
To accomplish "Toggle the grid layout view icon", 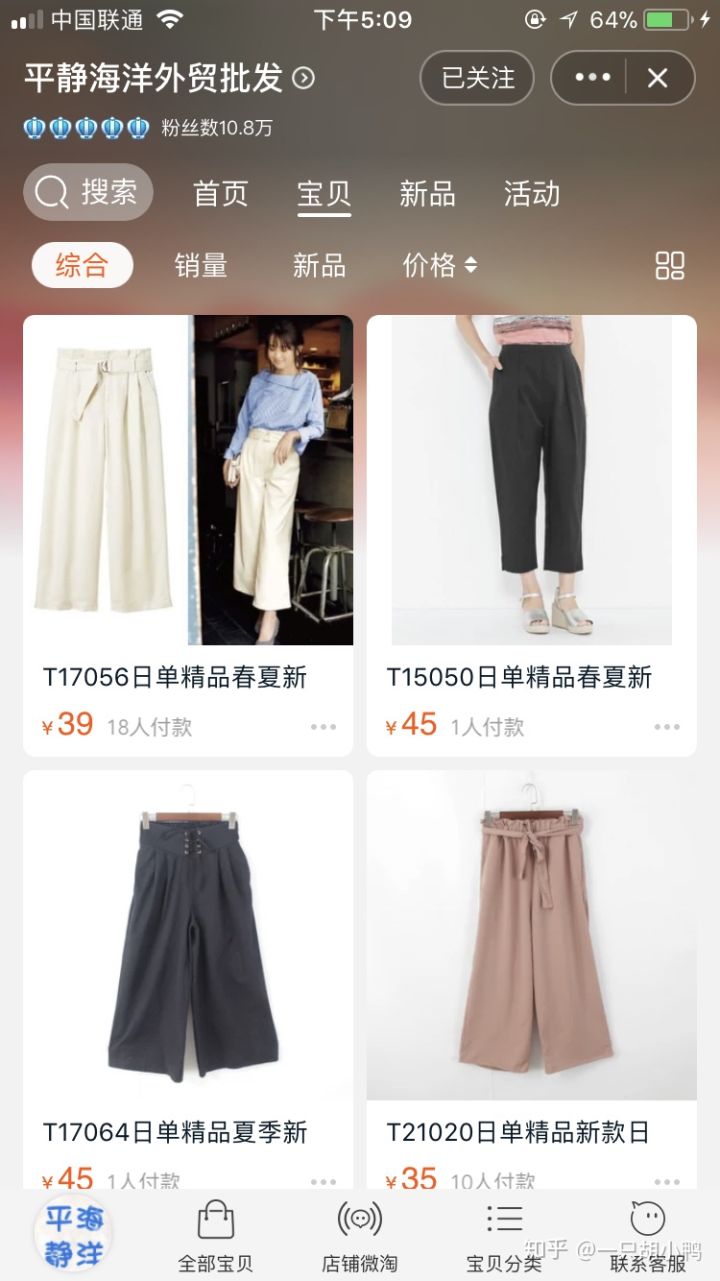I will tap(669, 265).
